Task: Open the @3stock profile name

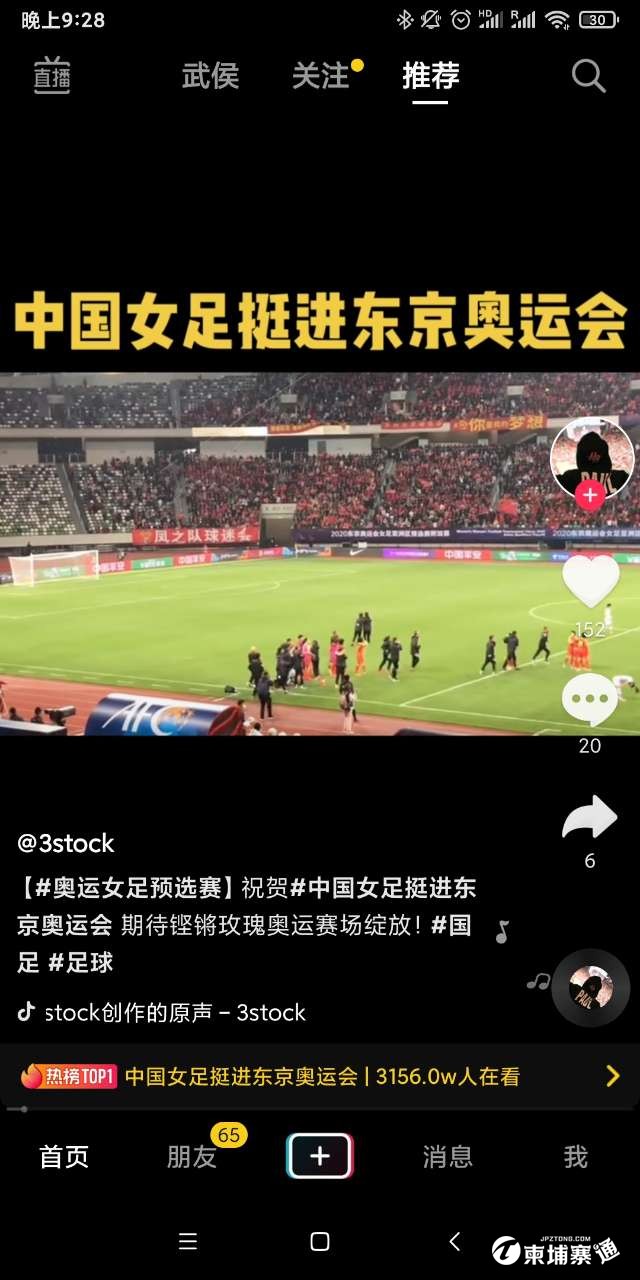Action: pos(66,843)
